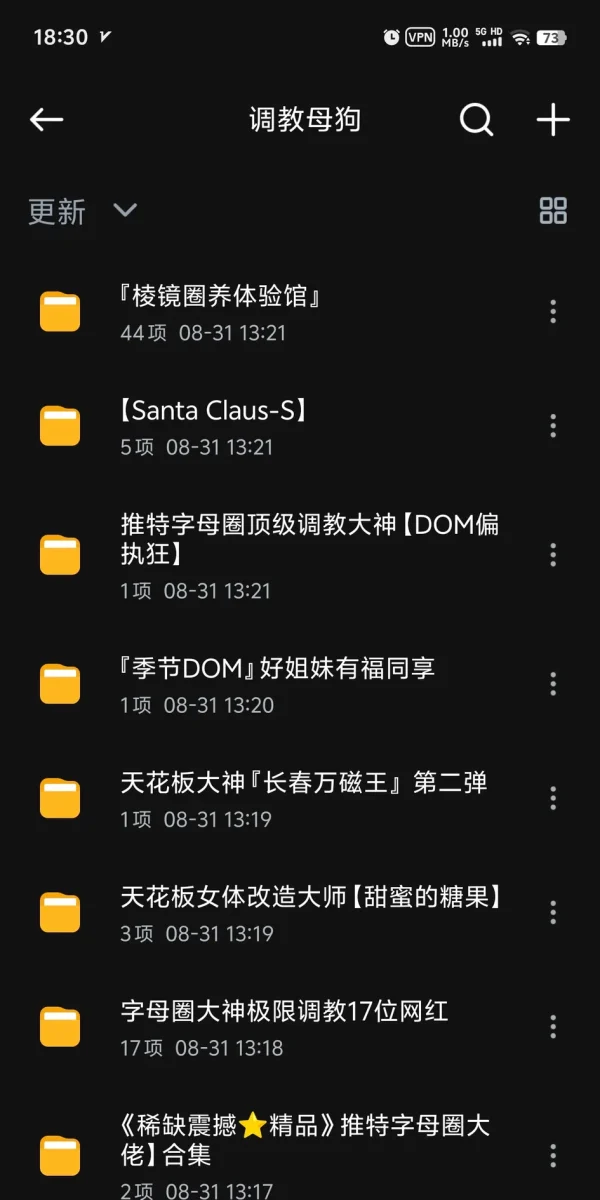Show more options for 『棱镜圈养体验馆』

(x=553, y=312)
